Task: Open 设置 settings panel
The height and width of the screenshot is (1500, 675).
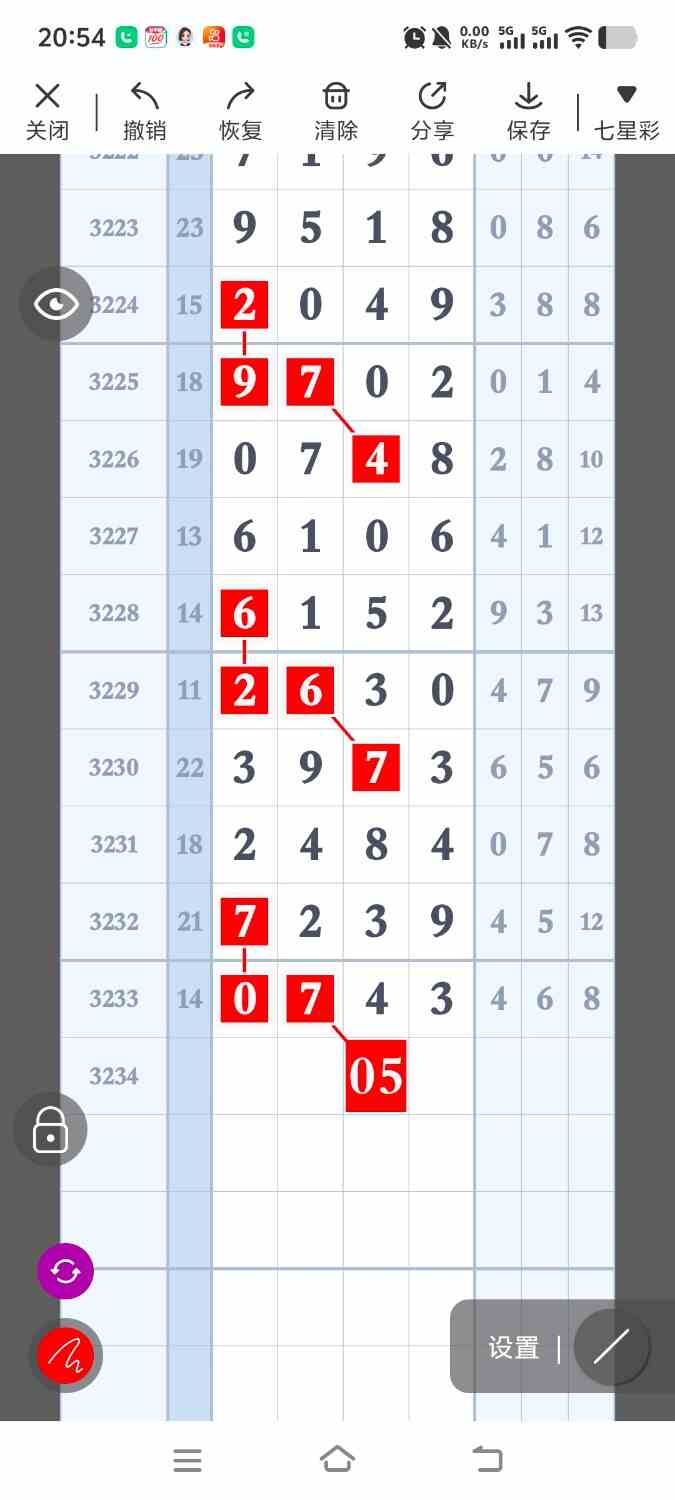Action: pyautogui.click(x=513, y=1347)
